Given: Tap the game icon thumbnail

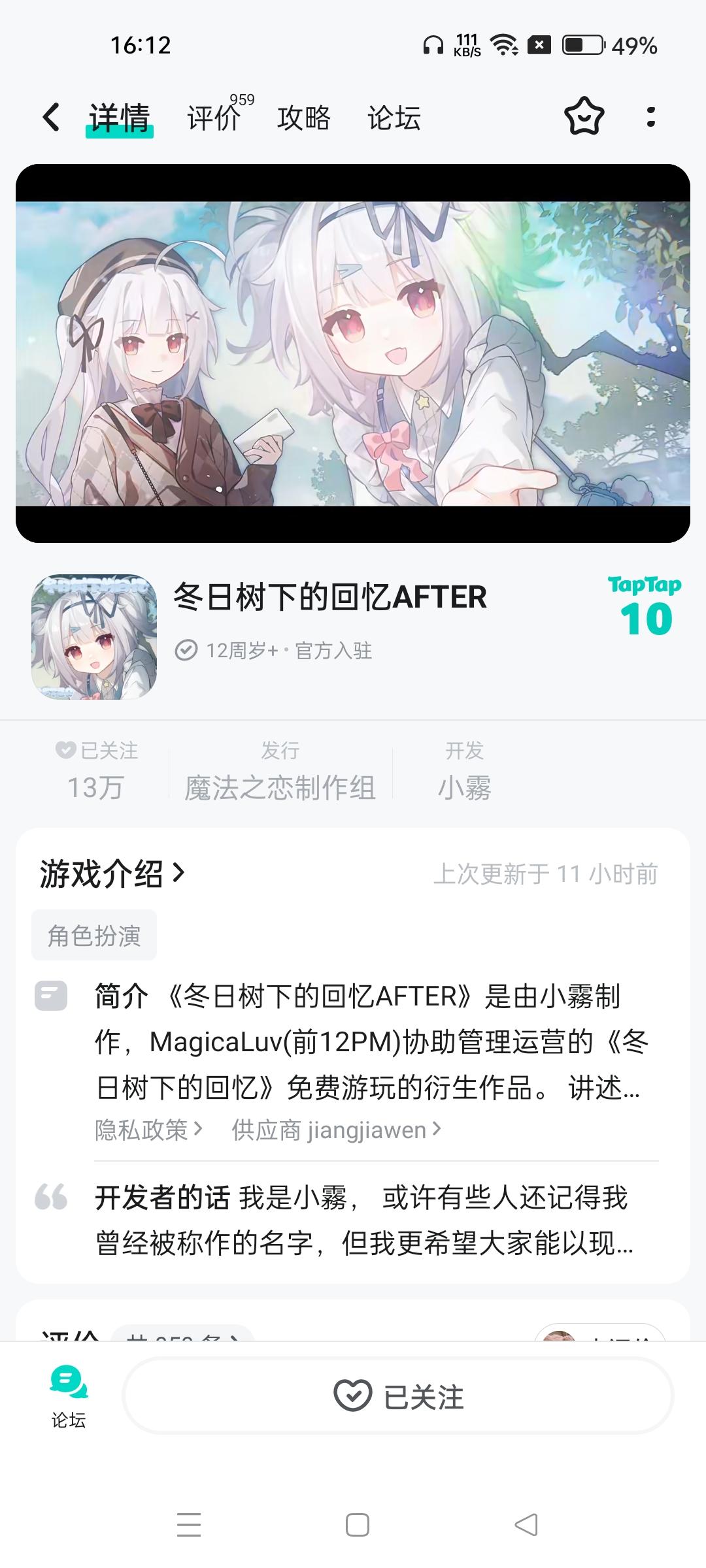Looking at the screenshot, I should click(93, 634).
